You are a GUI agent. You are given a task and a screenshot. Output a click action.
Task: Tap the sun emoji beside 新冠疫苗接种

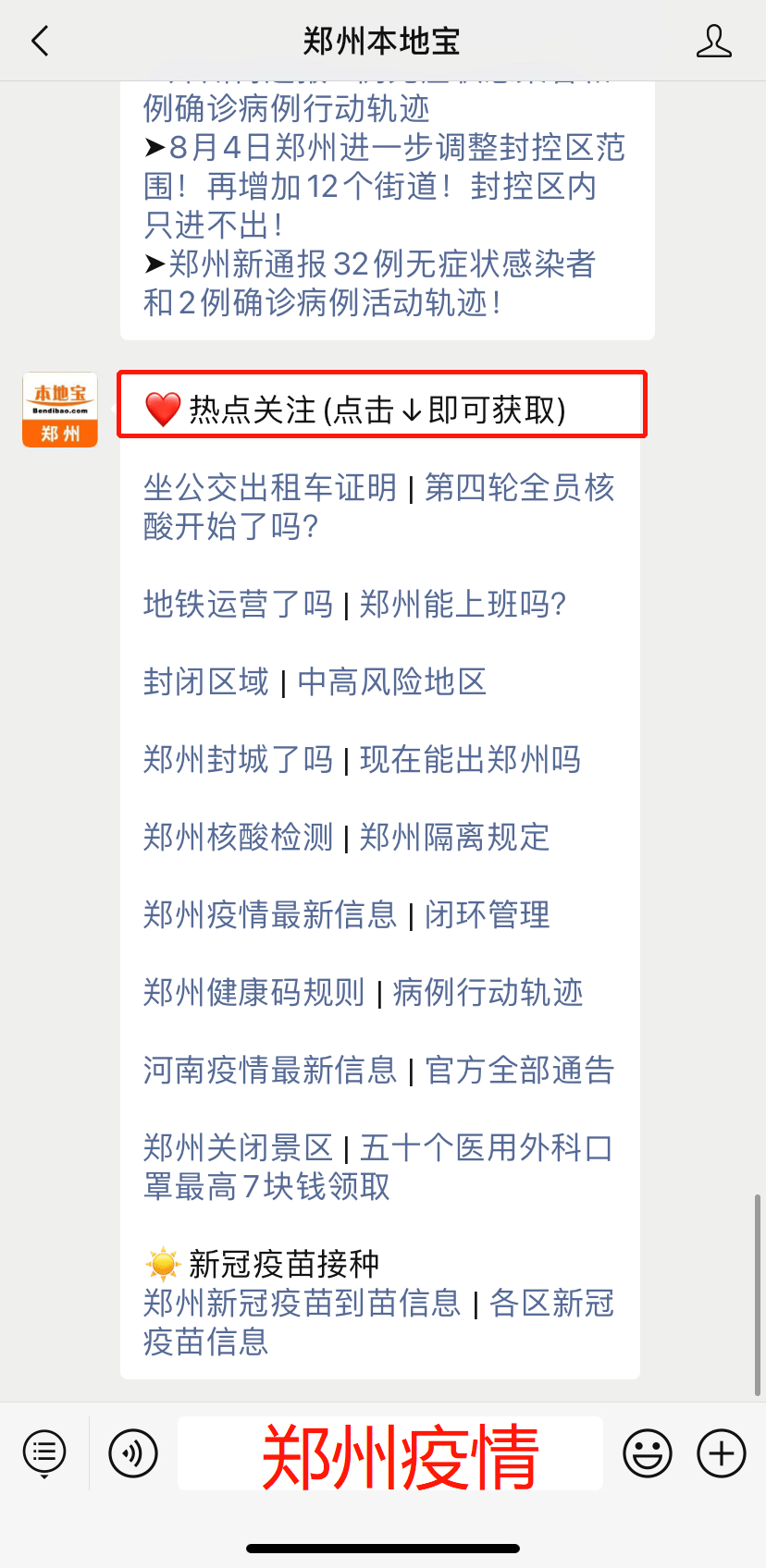click(160, 1261)
